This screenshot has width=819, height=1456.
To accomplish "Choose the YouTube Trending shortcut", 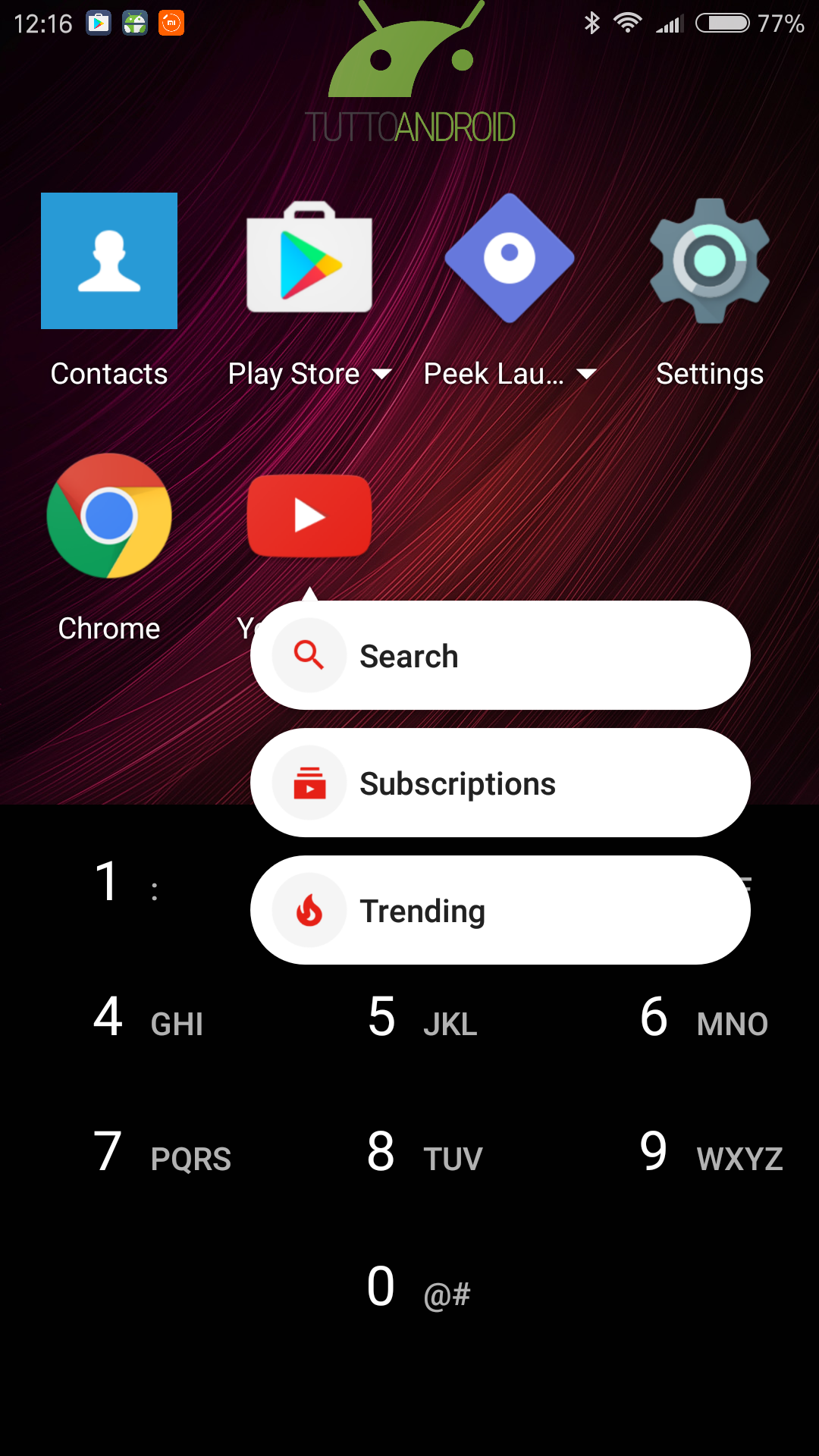I will pos(500,911).
